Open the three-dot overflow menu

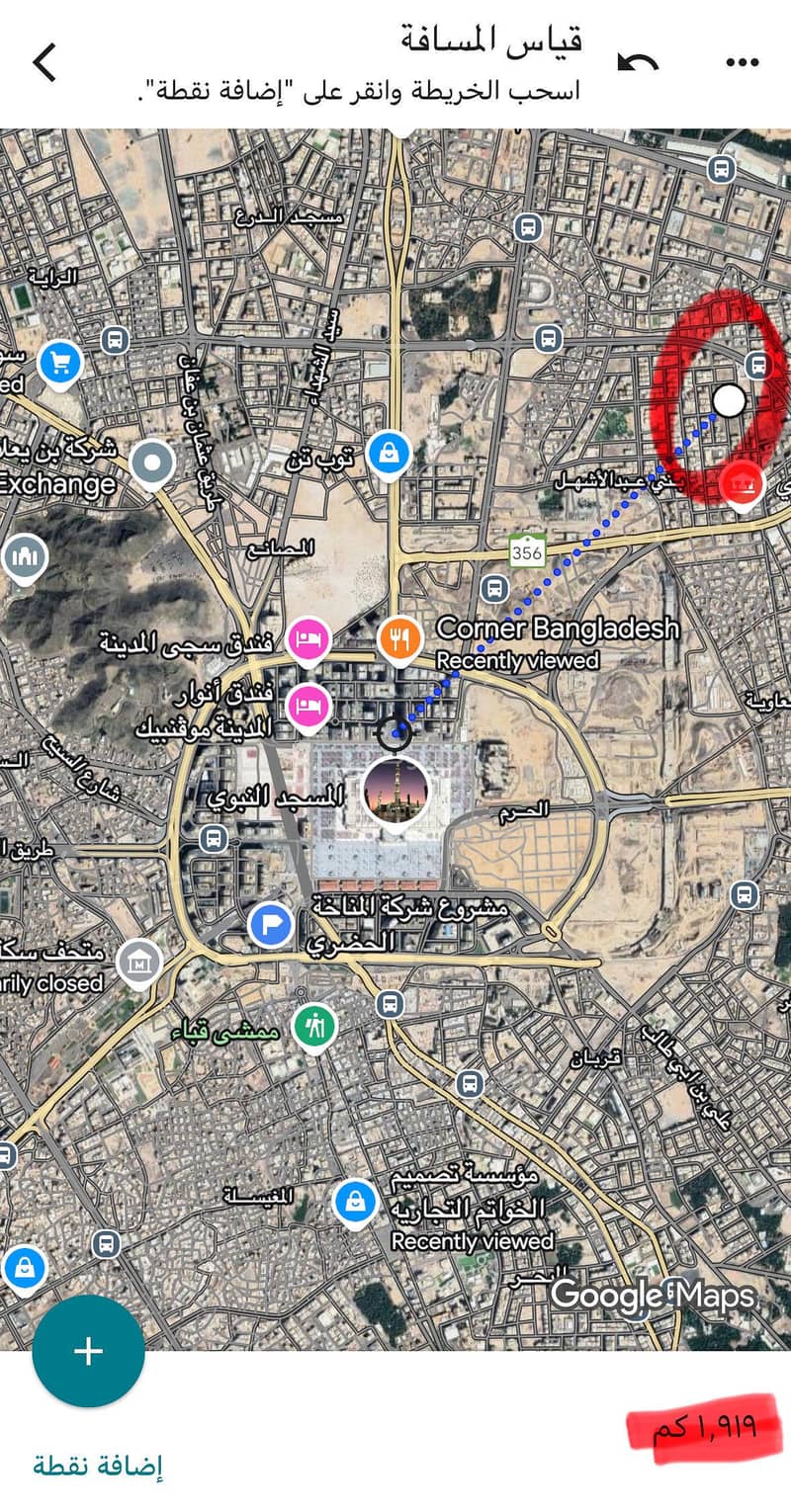[742, 63]
